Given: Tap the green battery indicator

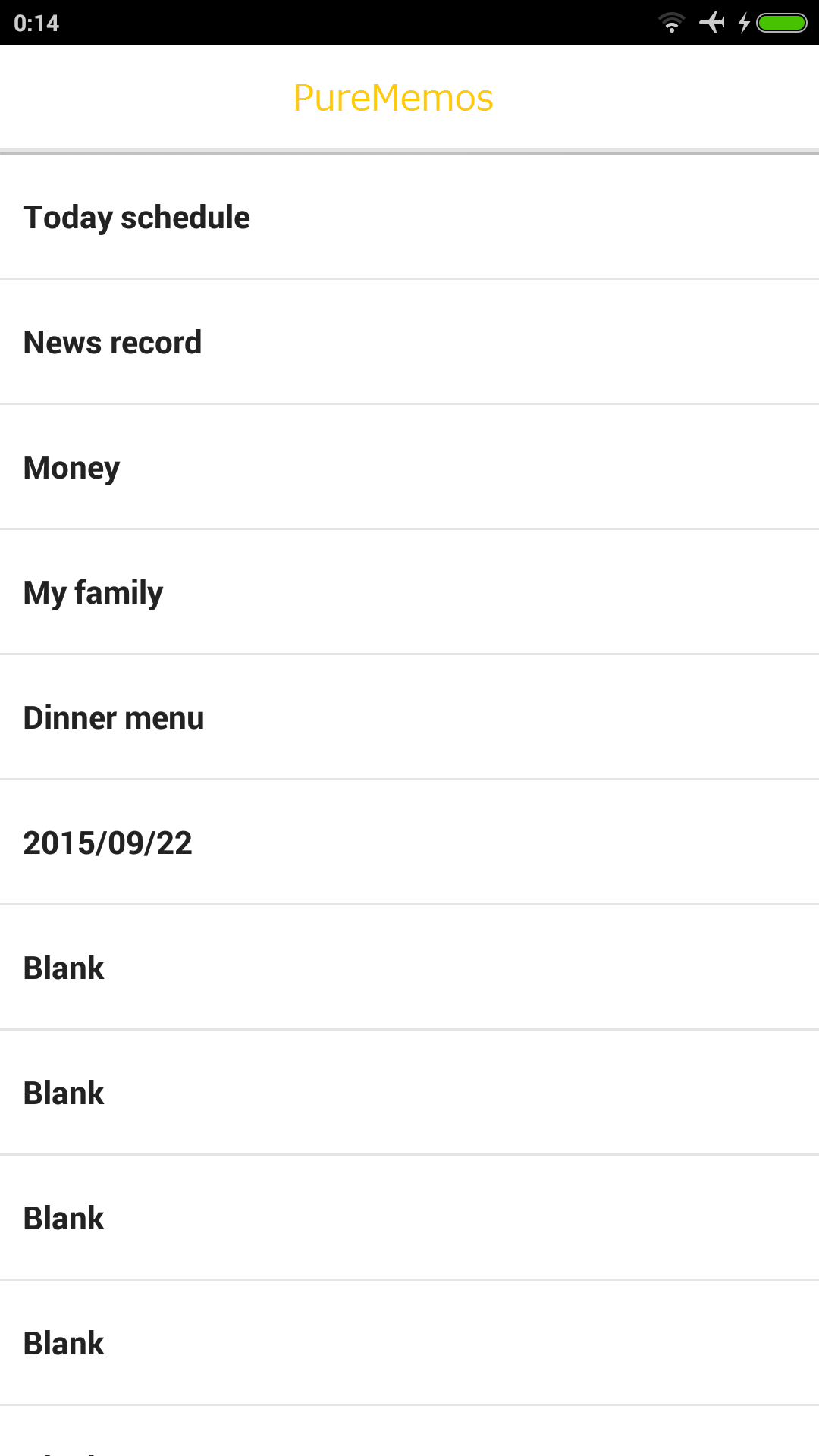Looking at the screenshot, I should pyautogui.click(x=783, y=22).
